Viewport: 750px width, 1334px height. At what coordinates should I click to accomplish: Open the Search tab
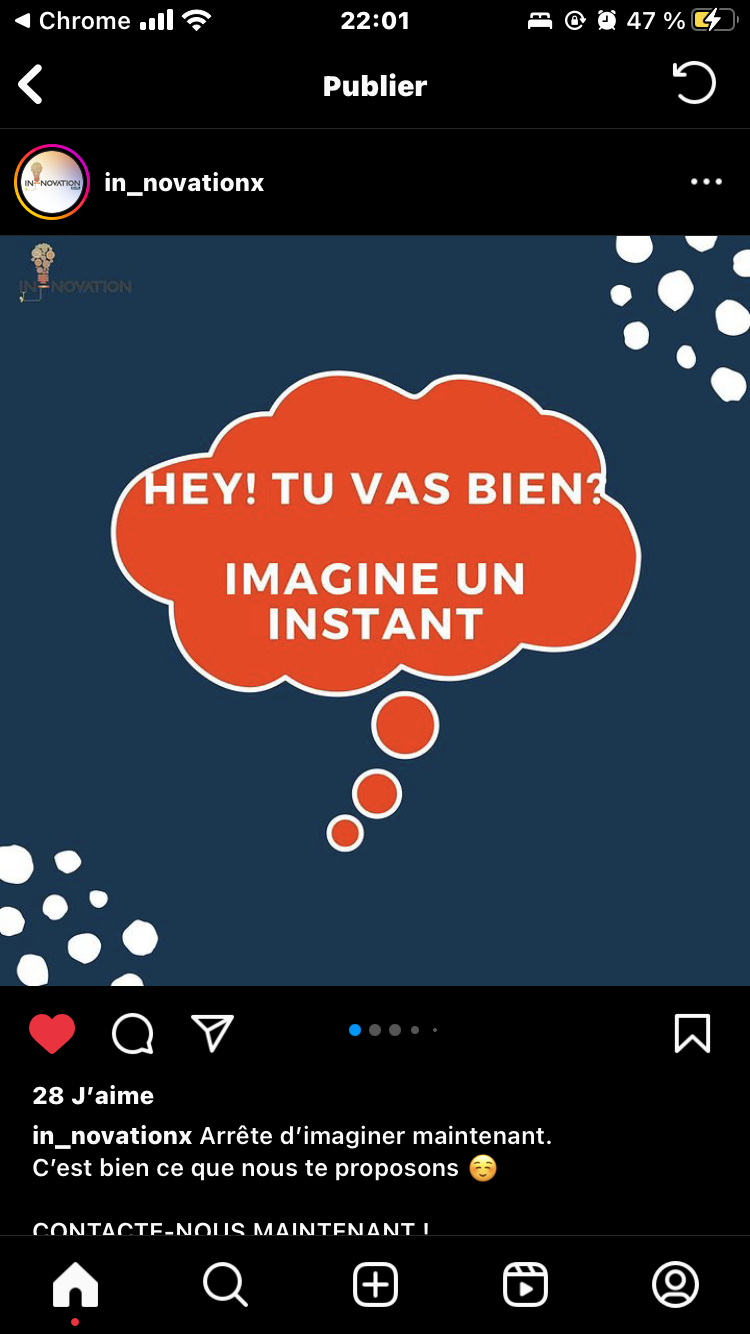click(225, 1284)
